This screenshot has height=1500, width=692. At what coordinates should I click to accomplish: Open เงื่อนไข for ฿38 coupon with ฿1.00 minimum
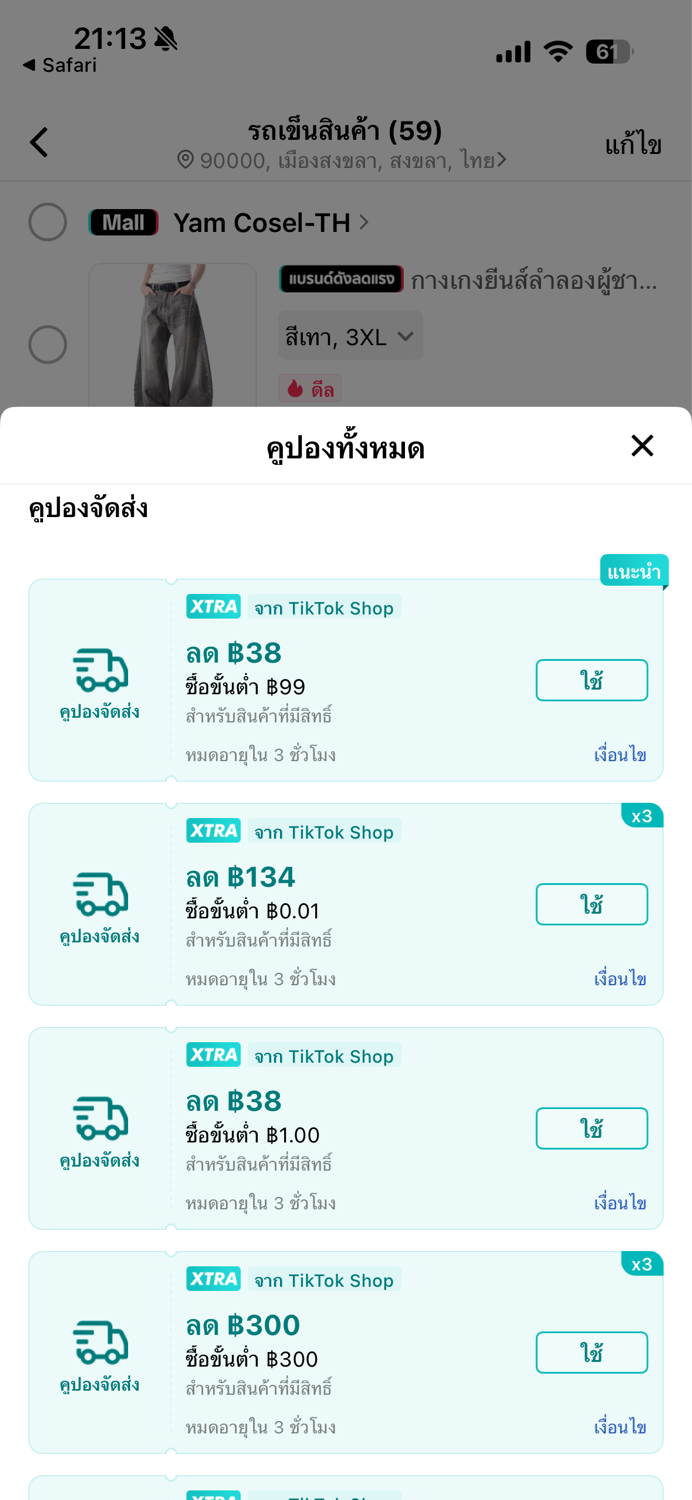pos(620,1203)
